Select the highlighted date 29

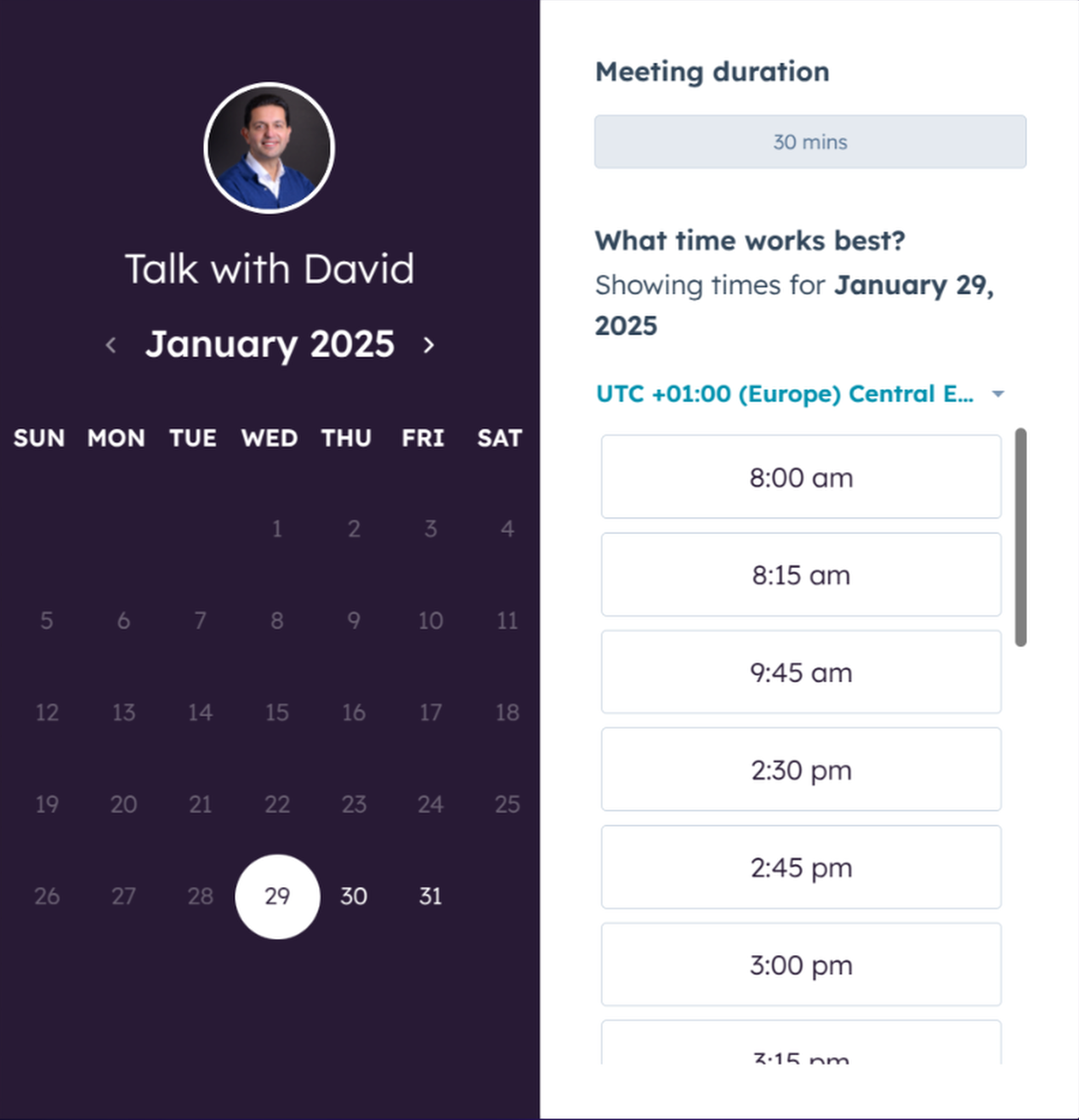coord(277,896)
